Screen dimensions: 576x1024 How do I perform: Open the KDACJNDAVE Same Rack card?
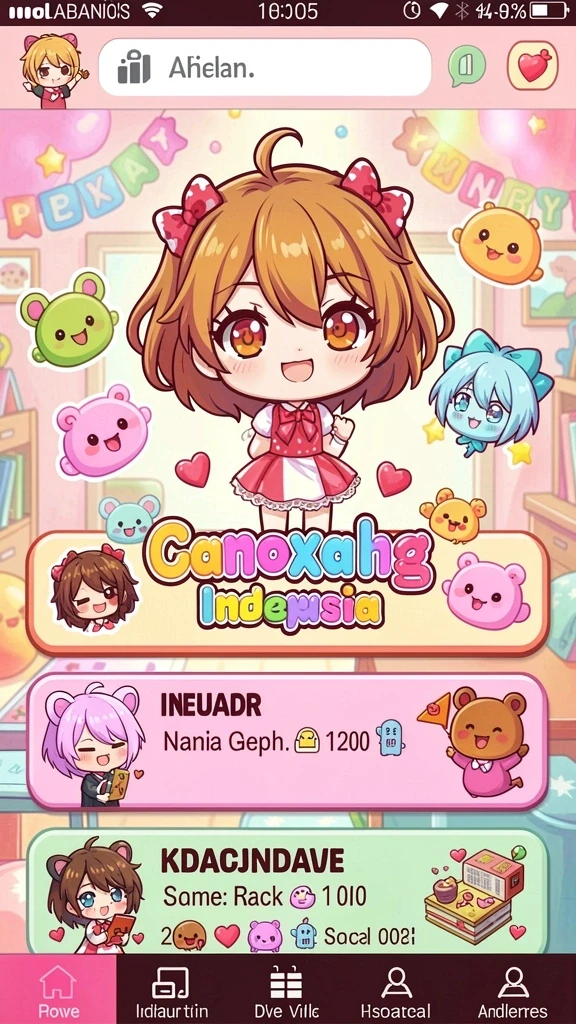point(287,891)
